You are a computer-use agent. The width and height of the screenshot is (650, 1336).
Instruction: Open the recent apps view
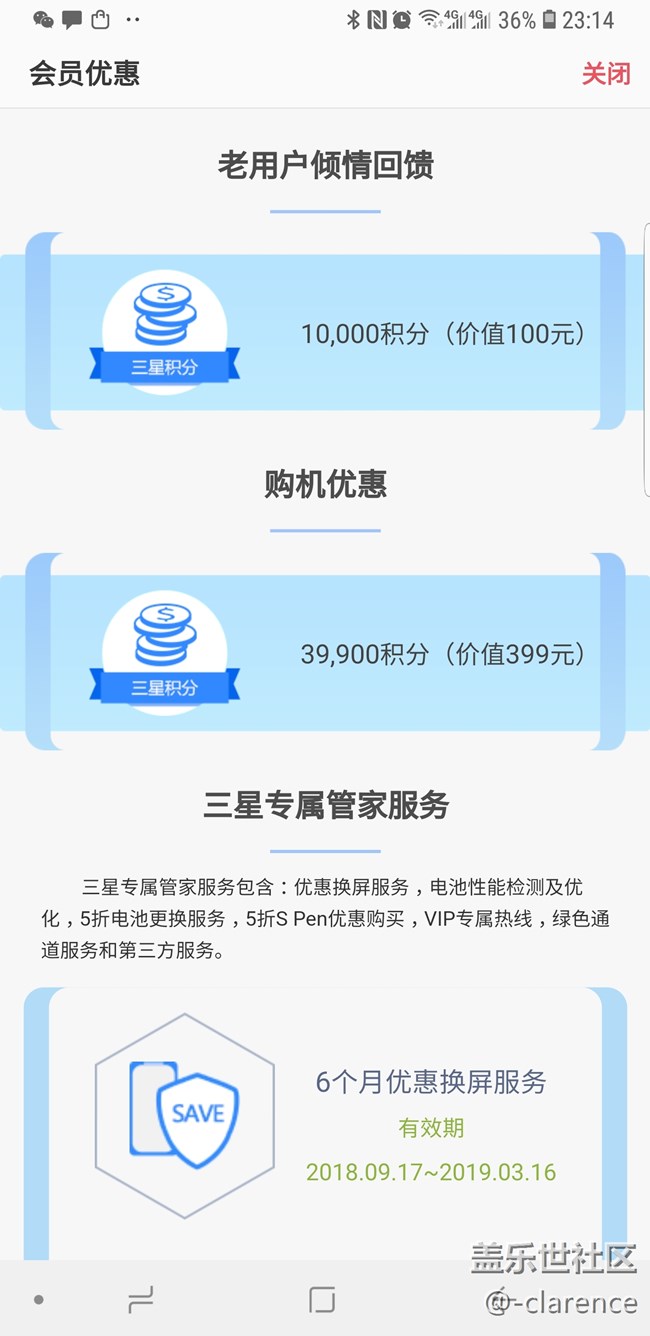pos(140,1299)
